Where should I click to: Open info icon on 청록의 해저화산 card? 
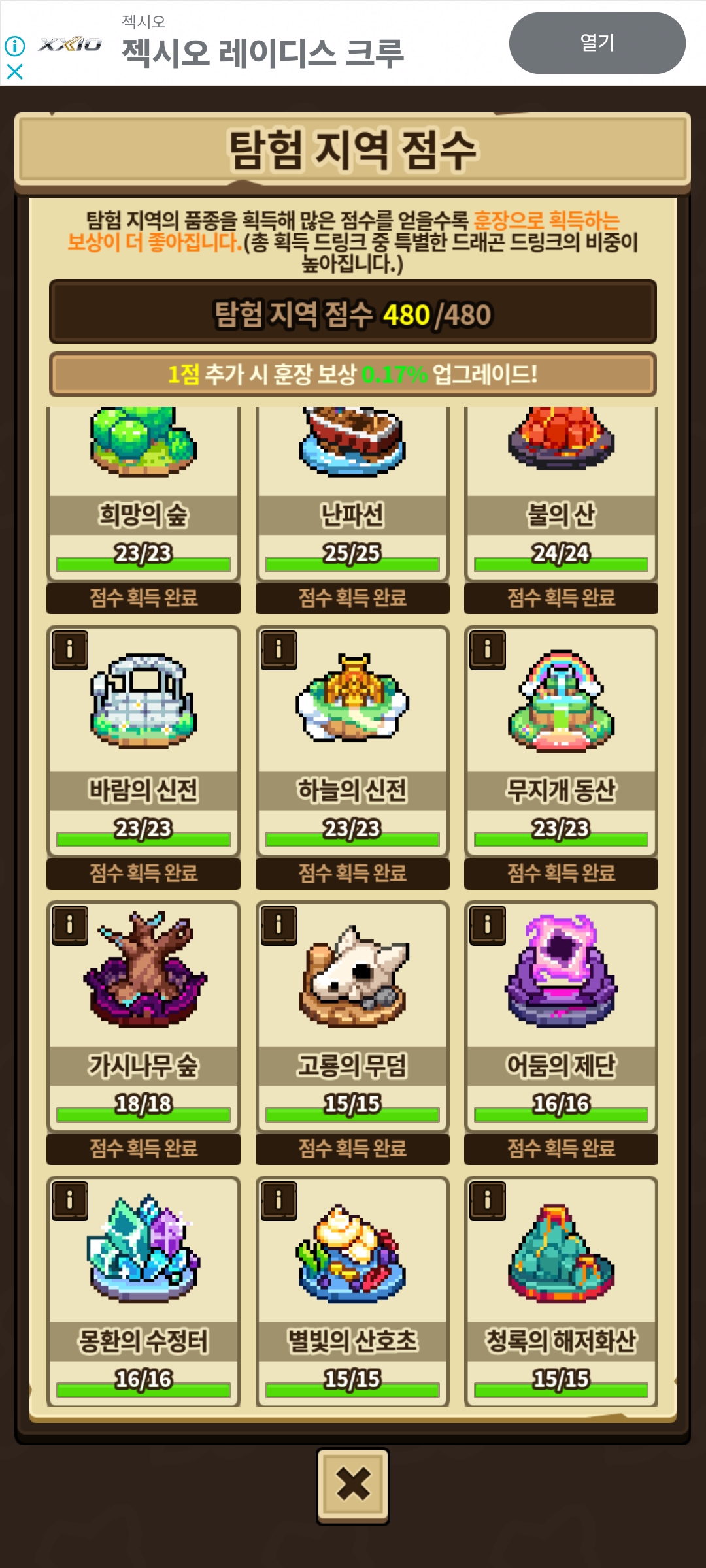pyautogui.click(x=488, y=1200)
